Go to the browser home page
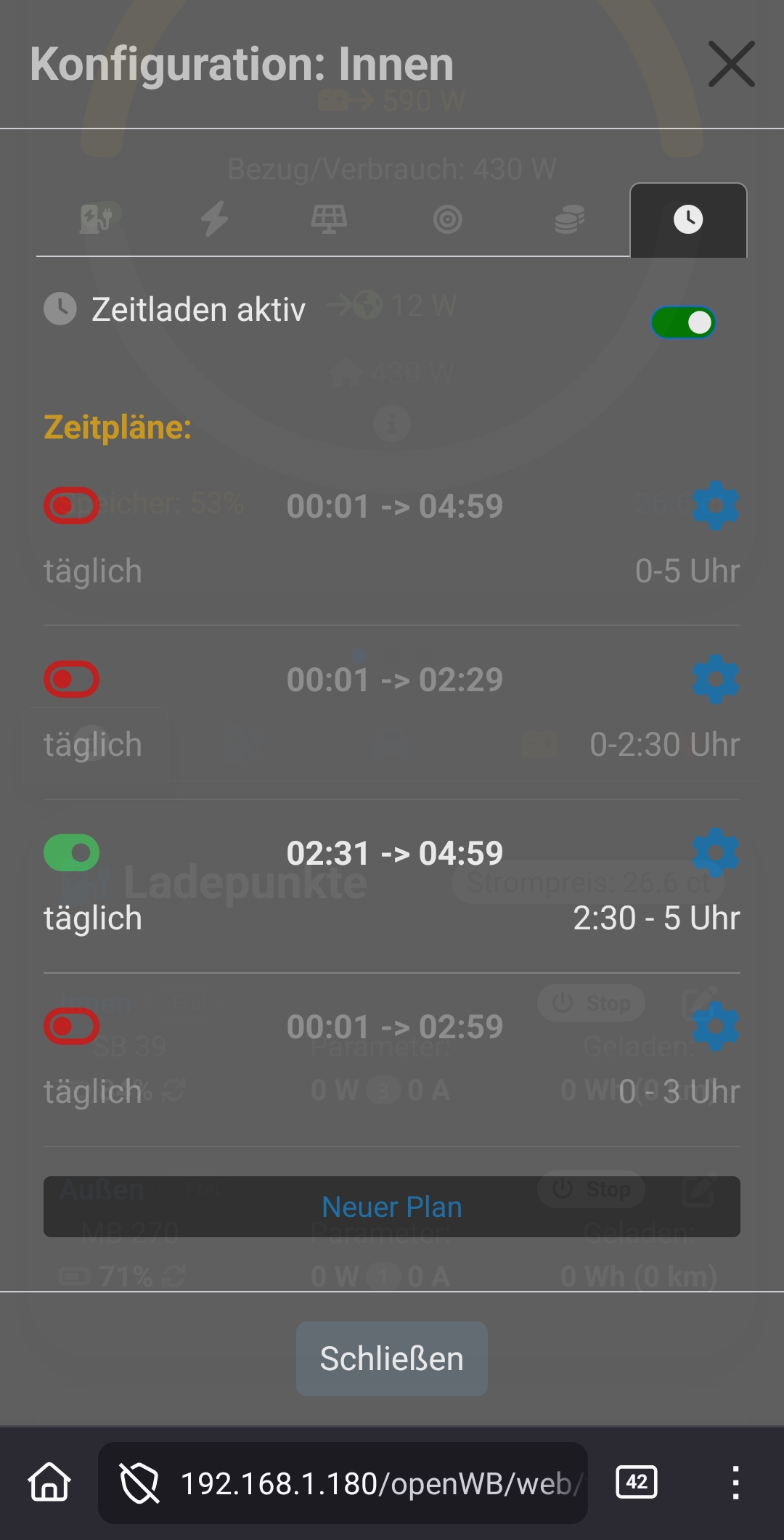This screenshot has height=1540, width=784. 49,1482
